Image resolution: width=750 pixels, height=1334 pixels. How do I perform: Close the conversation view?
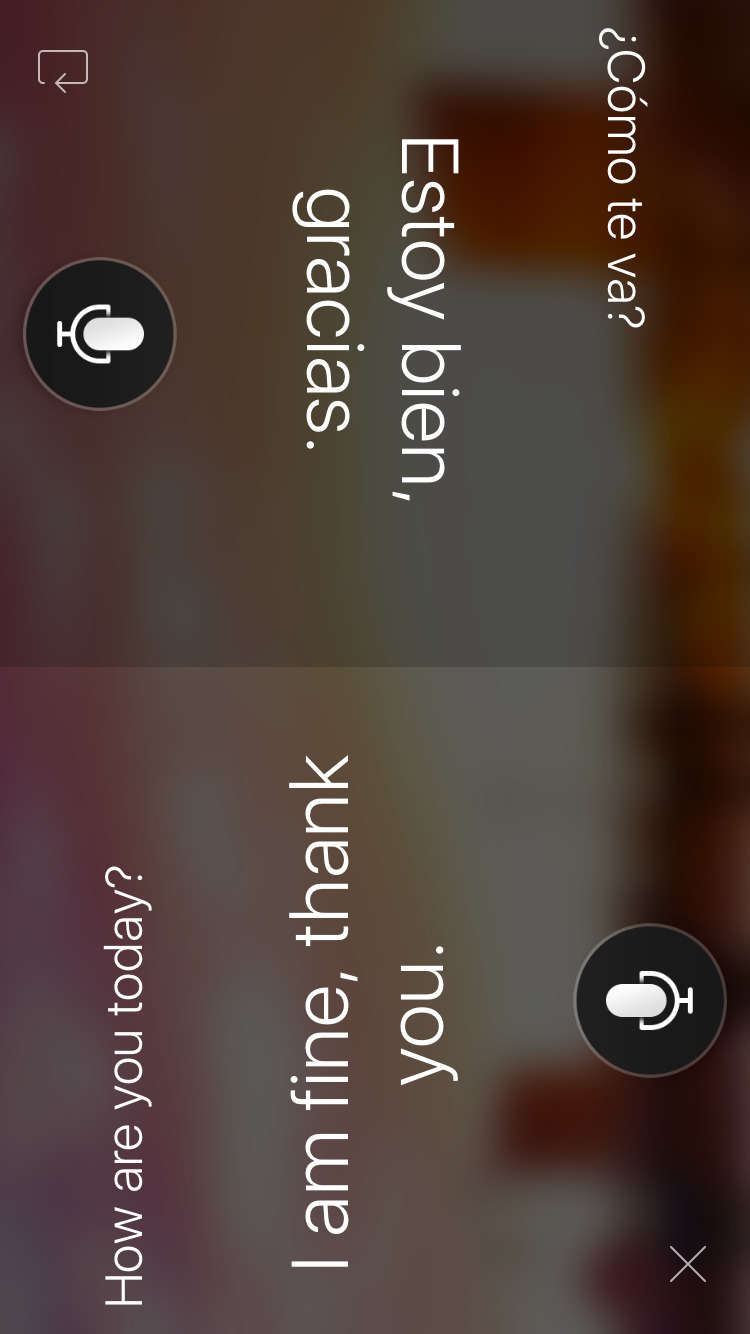click(x=688, y=1264)
